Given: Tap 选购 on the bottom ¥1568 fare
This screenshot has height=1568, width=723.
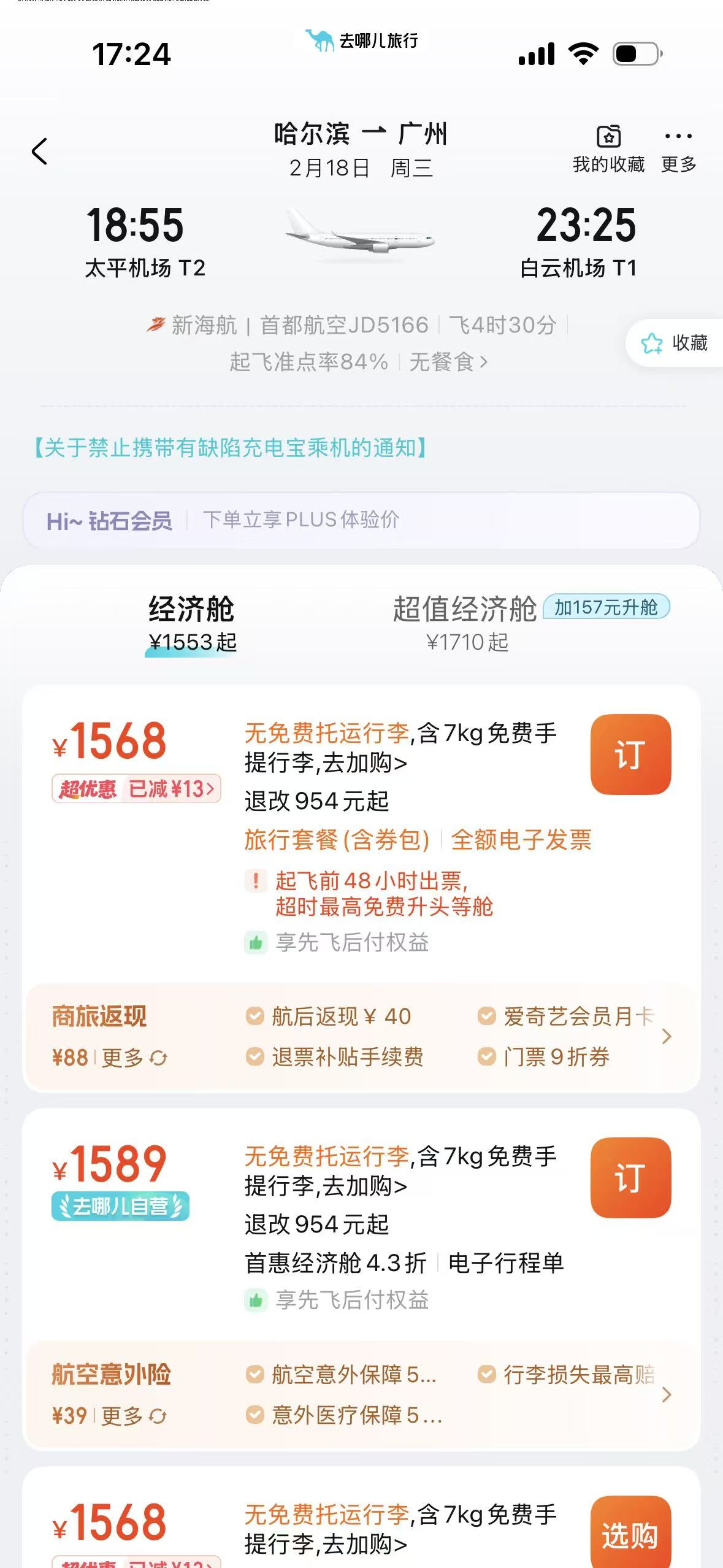Looking at the screenshot, I should pyautogui.click(x=630, y=1535).
